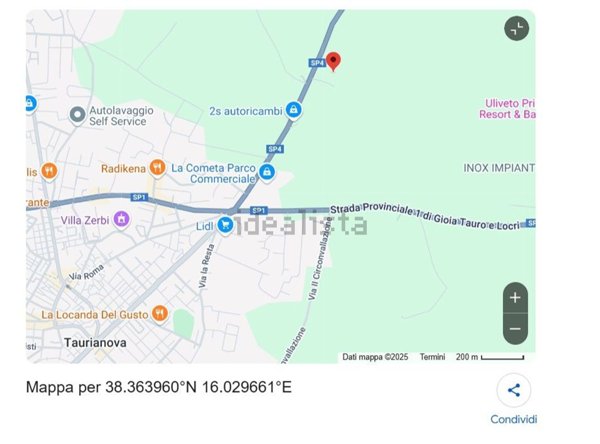Zoom in on the map
Image resolution: width=600 pixels, height=444 pixels.
515,297
